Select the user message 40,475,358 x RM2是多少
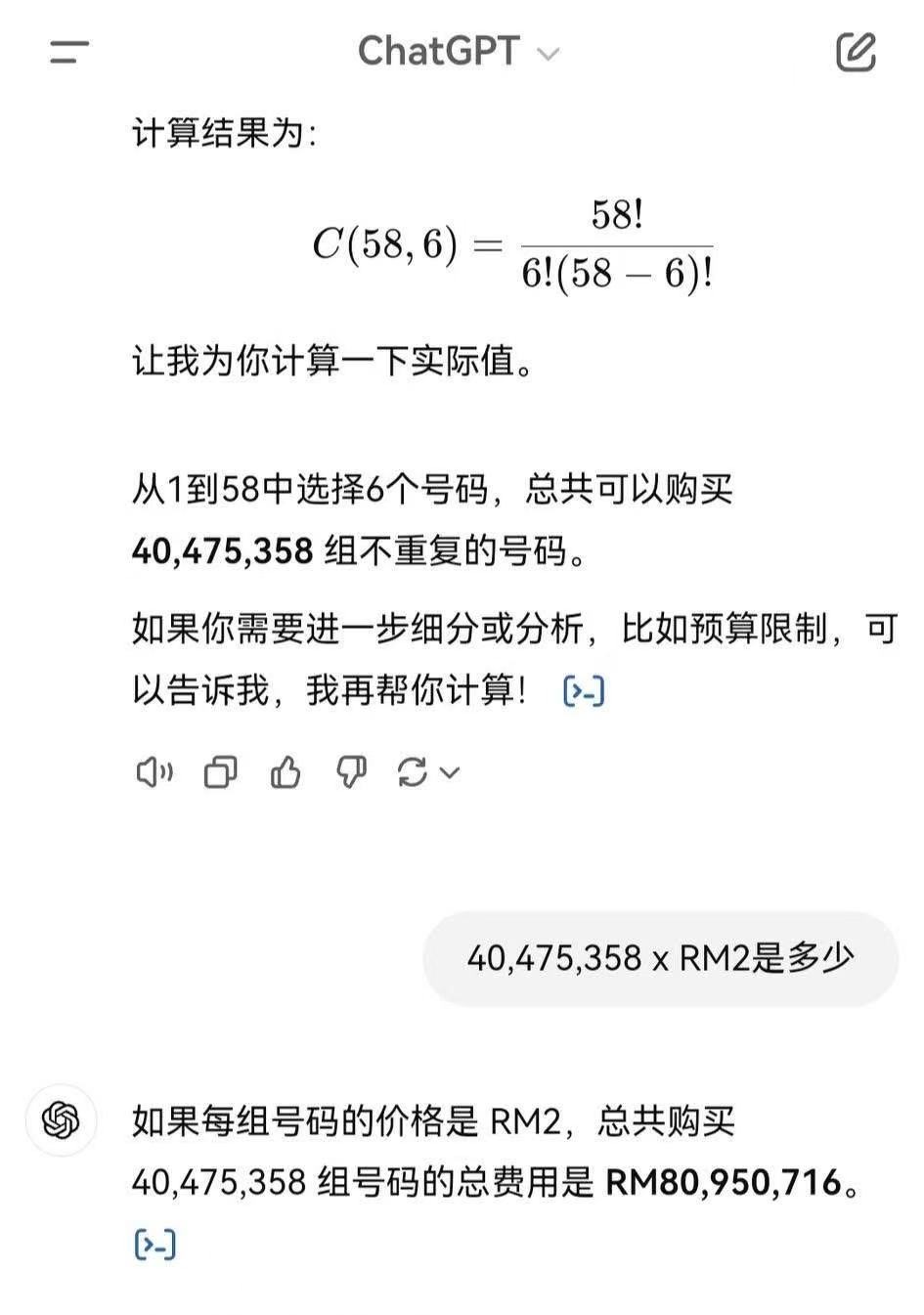924x1315 pixels. 661,958
